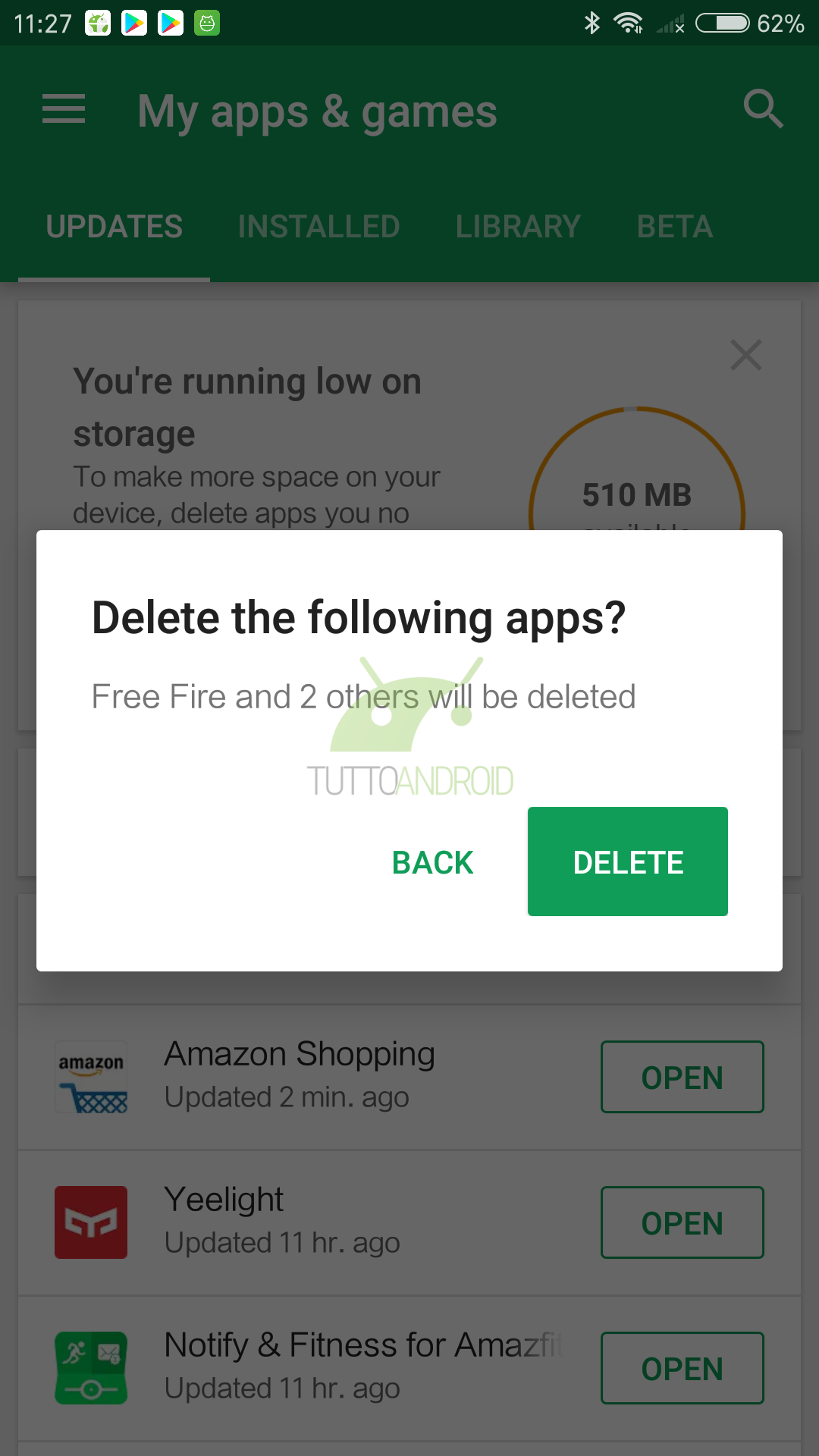Select the UPDATES tab
819x1456 pixels.
click(x=114, y=227)
